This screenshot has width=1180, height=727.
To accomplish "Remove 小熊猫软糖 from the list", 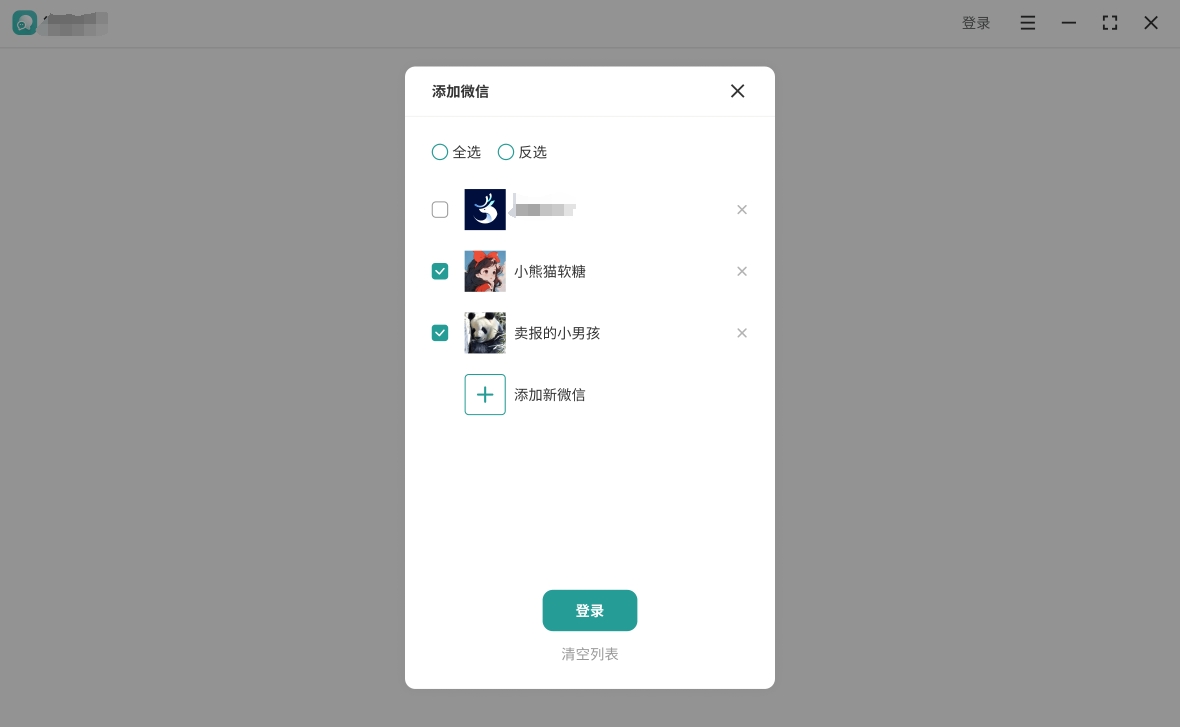I will [742, 272].
